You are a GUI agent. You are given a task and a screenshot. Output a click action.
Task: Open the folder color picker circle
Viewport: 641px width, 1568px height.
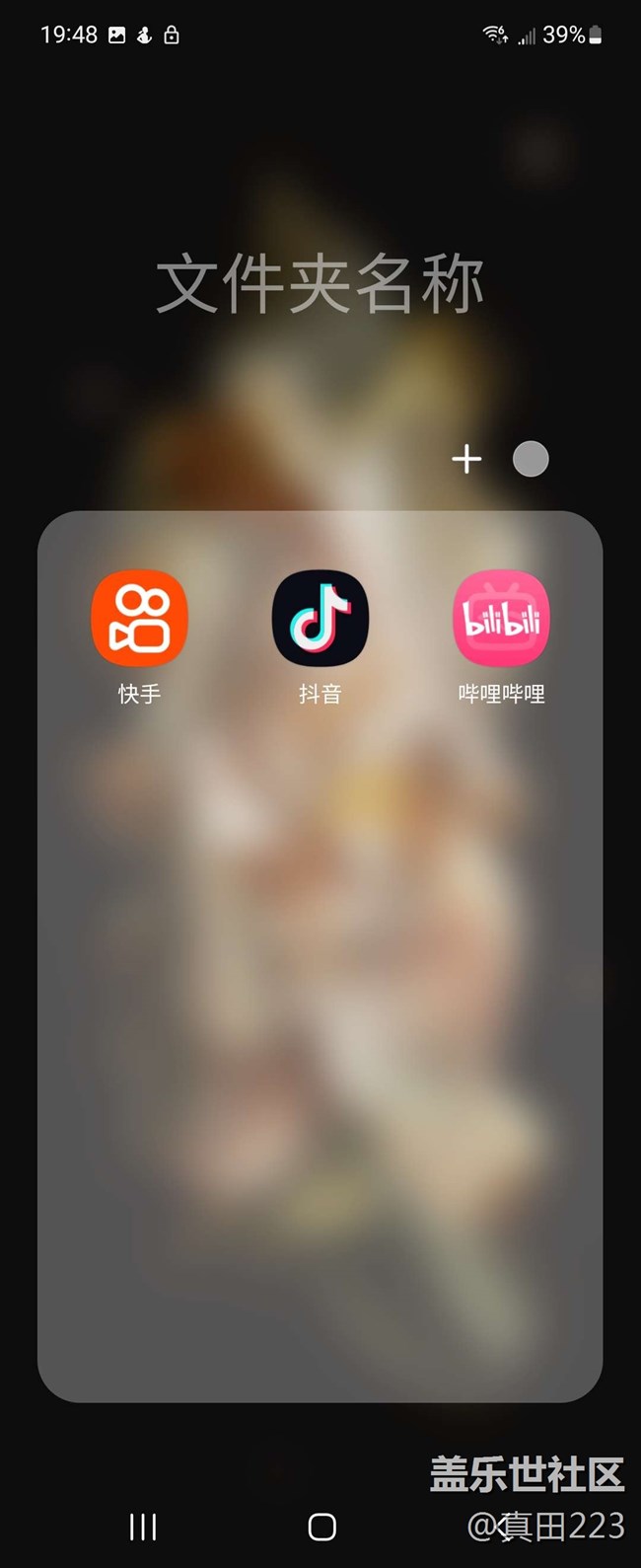(531, 459)
